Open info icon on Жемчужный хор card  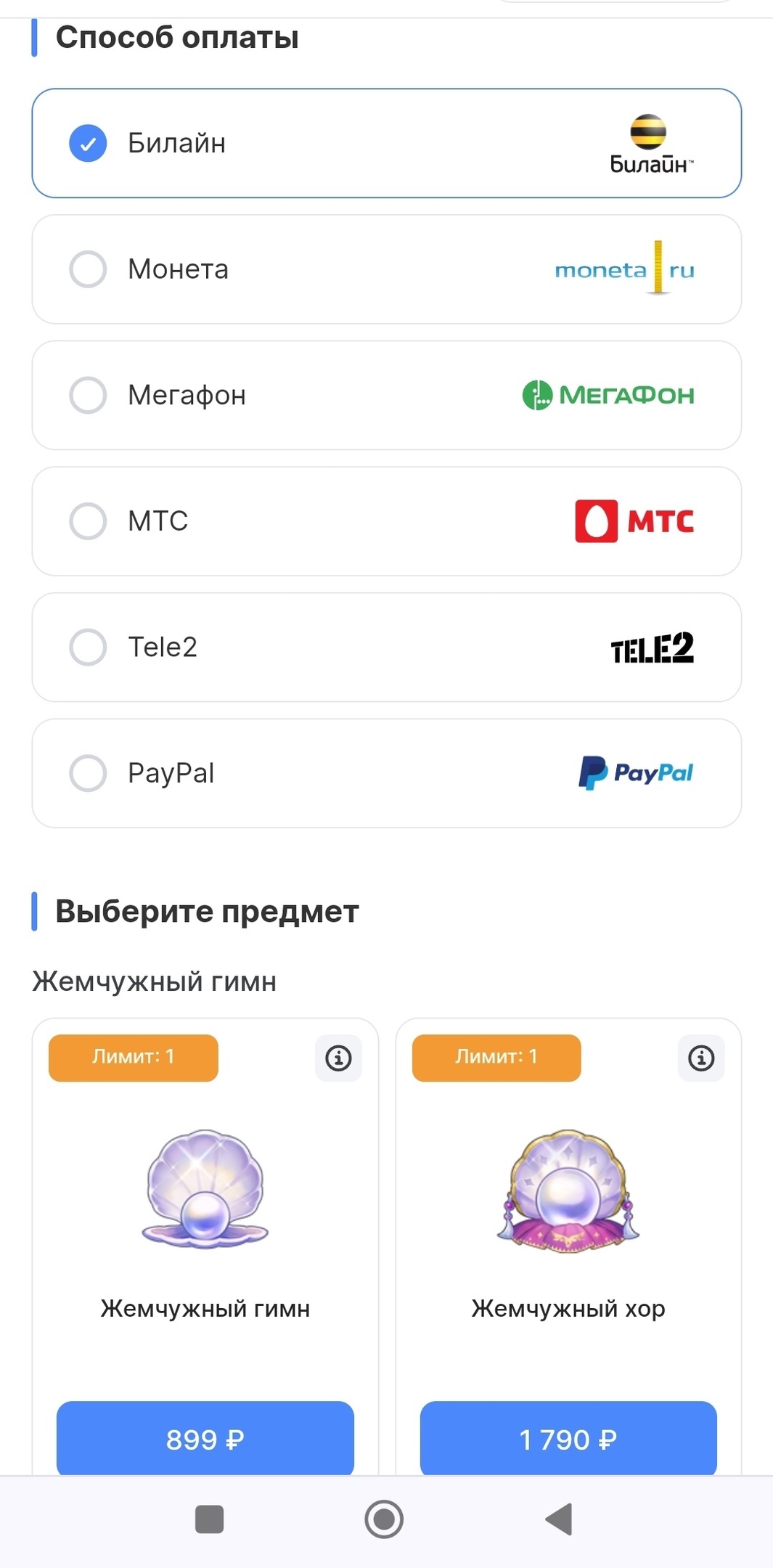pos(701,1058)
